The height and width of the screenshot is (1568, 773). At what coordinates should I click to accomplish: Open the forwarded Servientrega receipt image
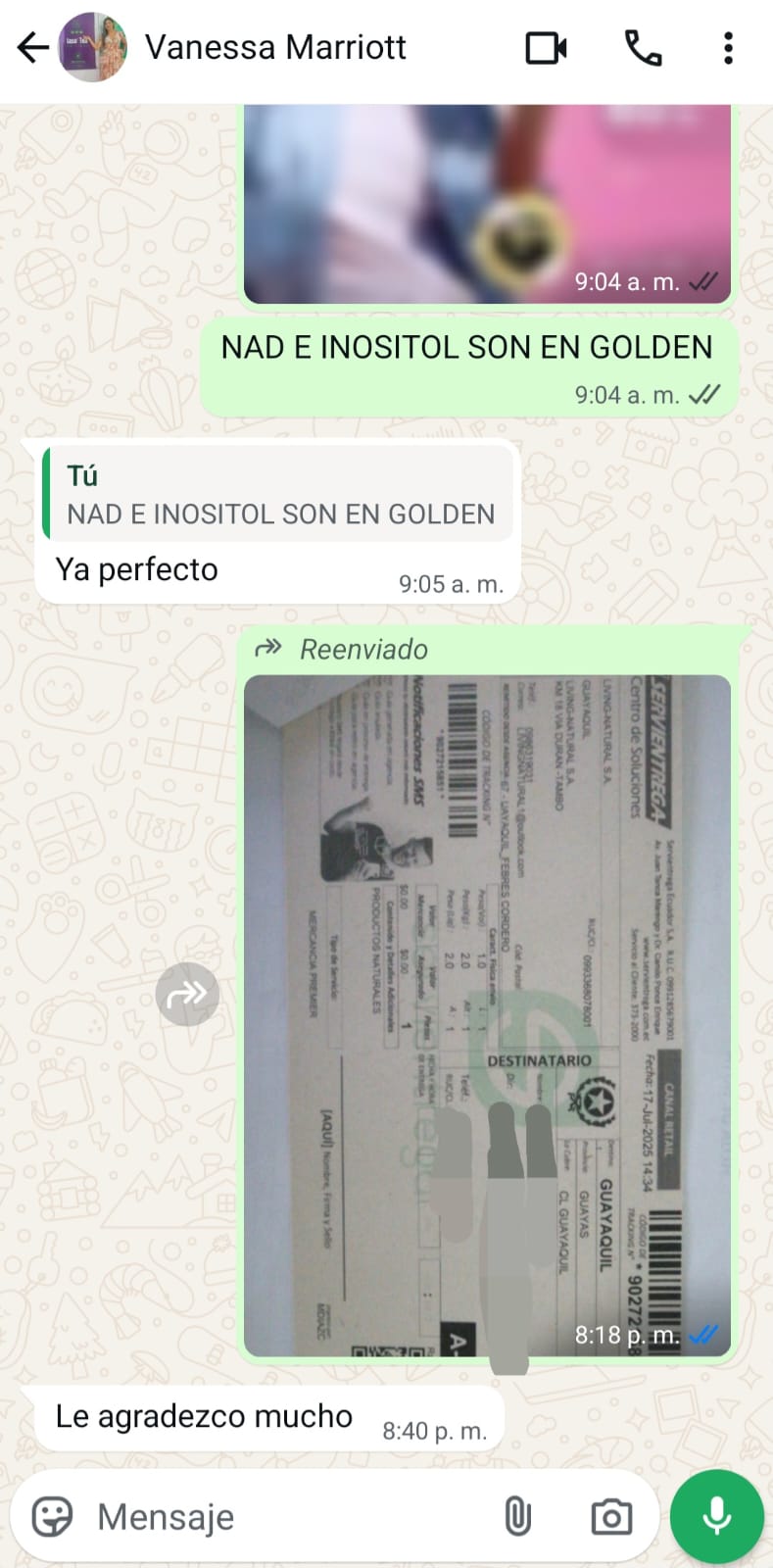coord(487,1014)
